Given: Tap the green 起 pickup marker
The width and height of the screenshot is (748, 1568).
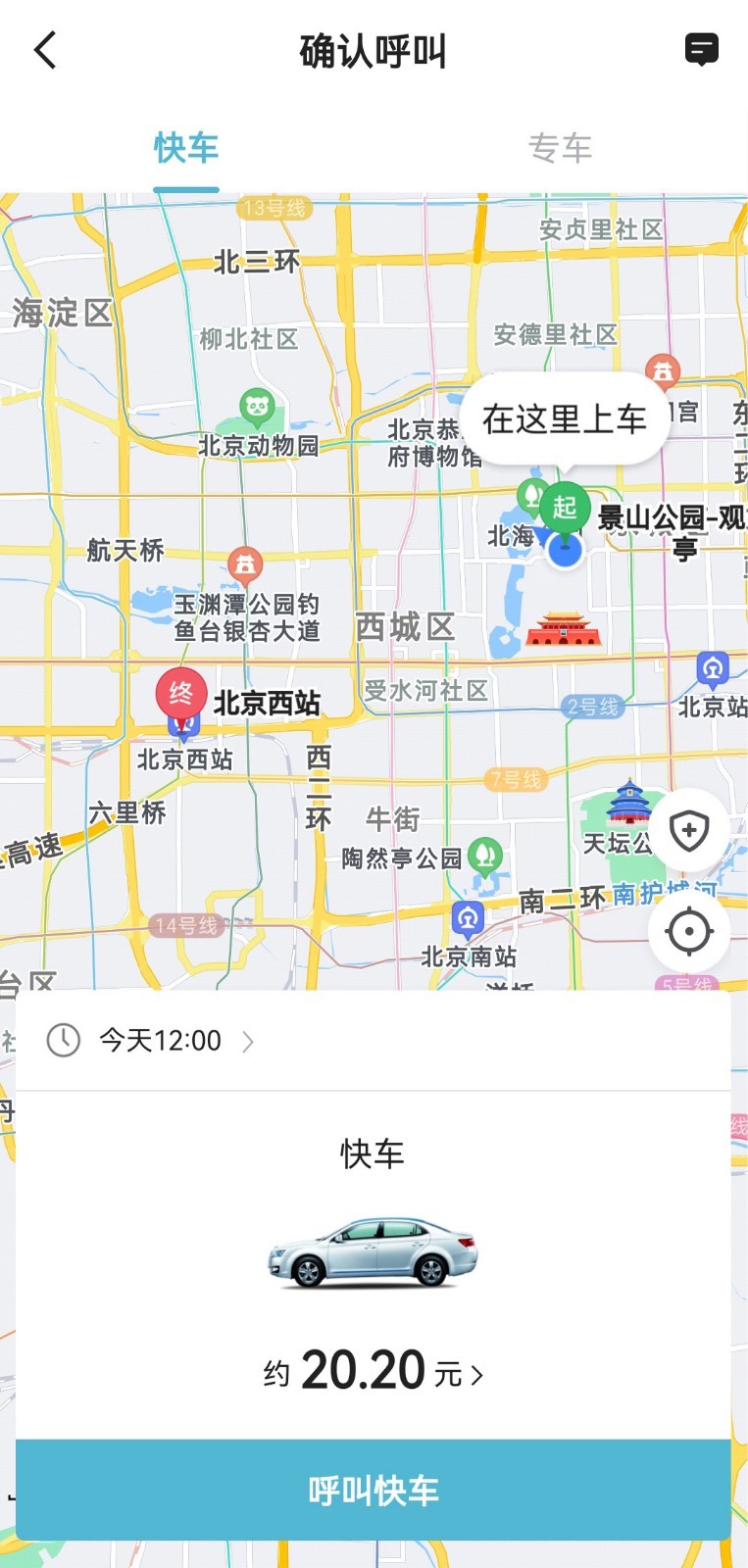Looking at the screenshot, I should [x=564, y=508].
